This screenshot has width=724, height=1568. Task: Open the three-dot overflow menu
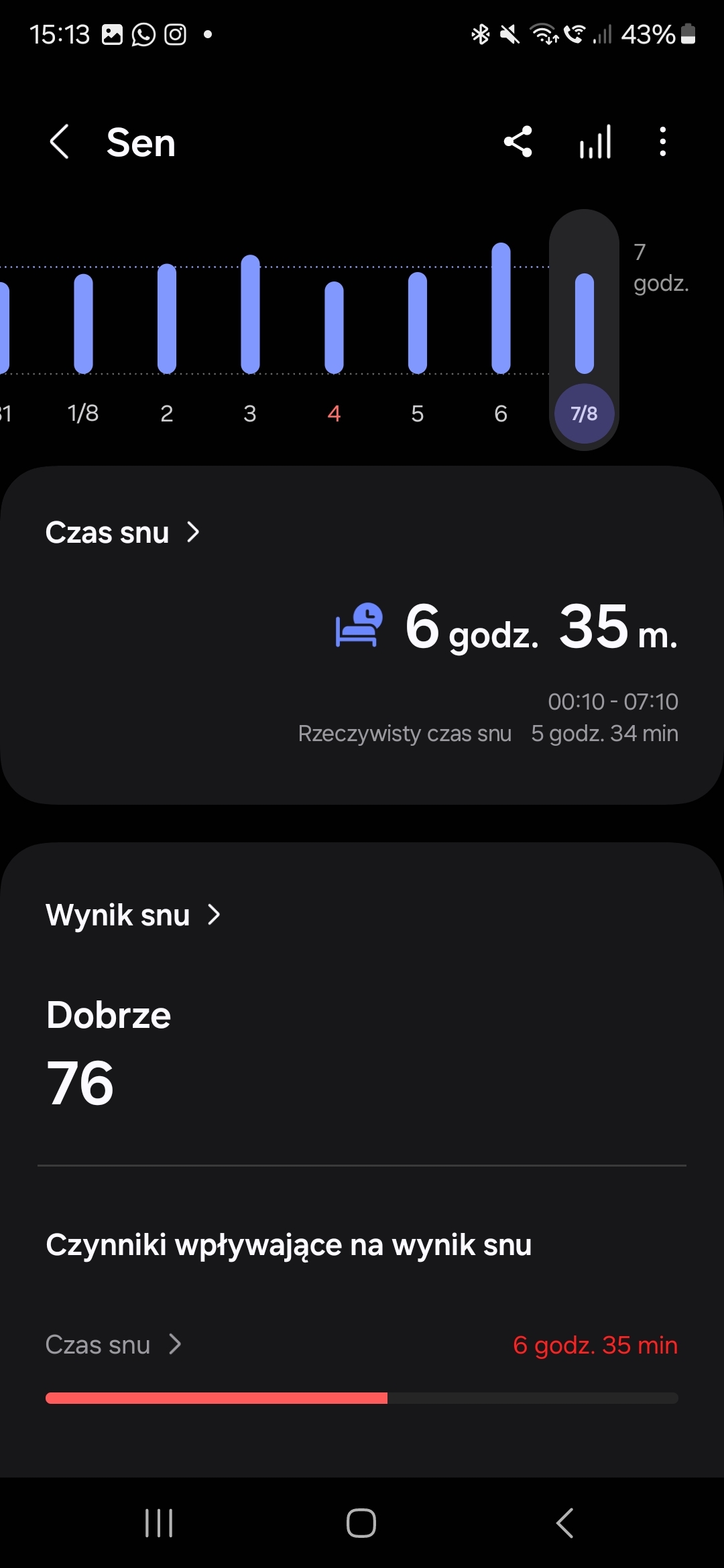click(x=663, y=142)
